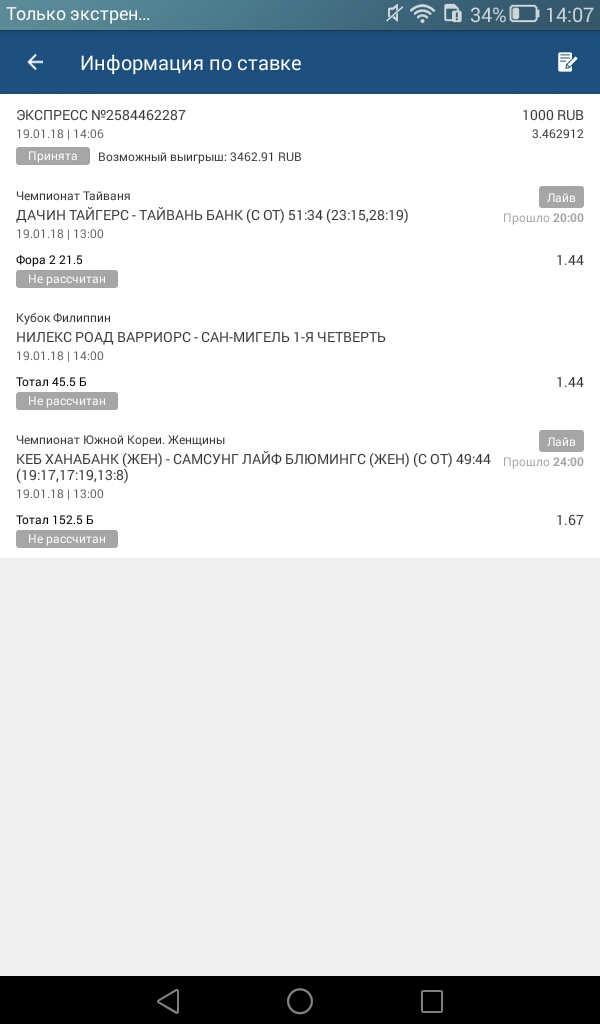This screenshot has height=1024, width=600.
Task: Open the recent apps overview
Action: click(431, 1000)
